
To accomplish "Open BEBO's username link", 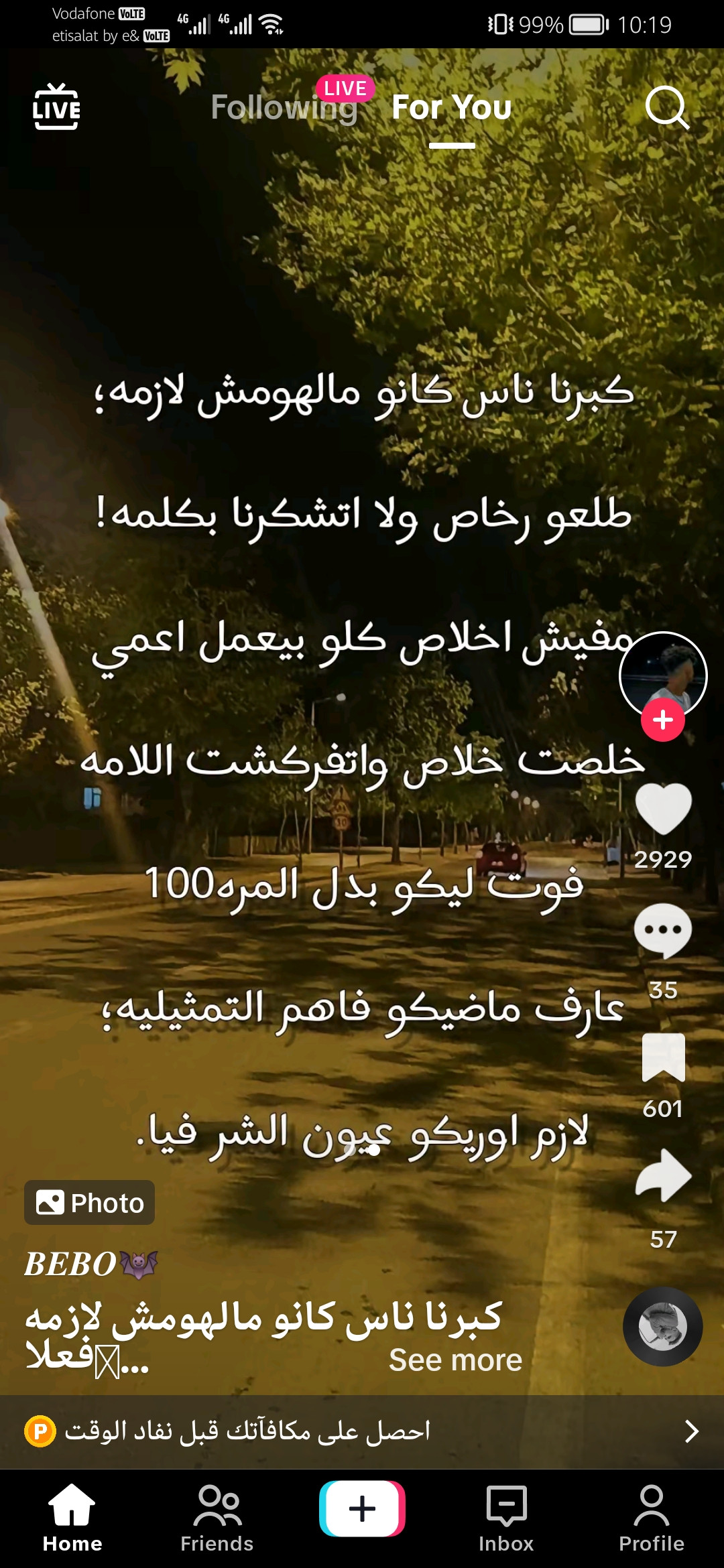I will (90, 1264).
